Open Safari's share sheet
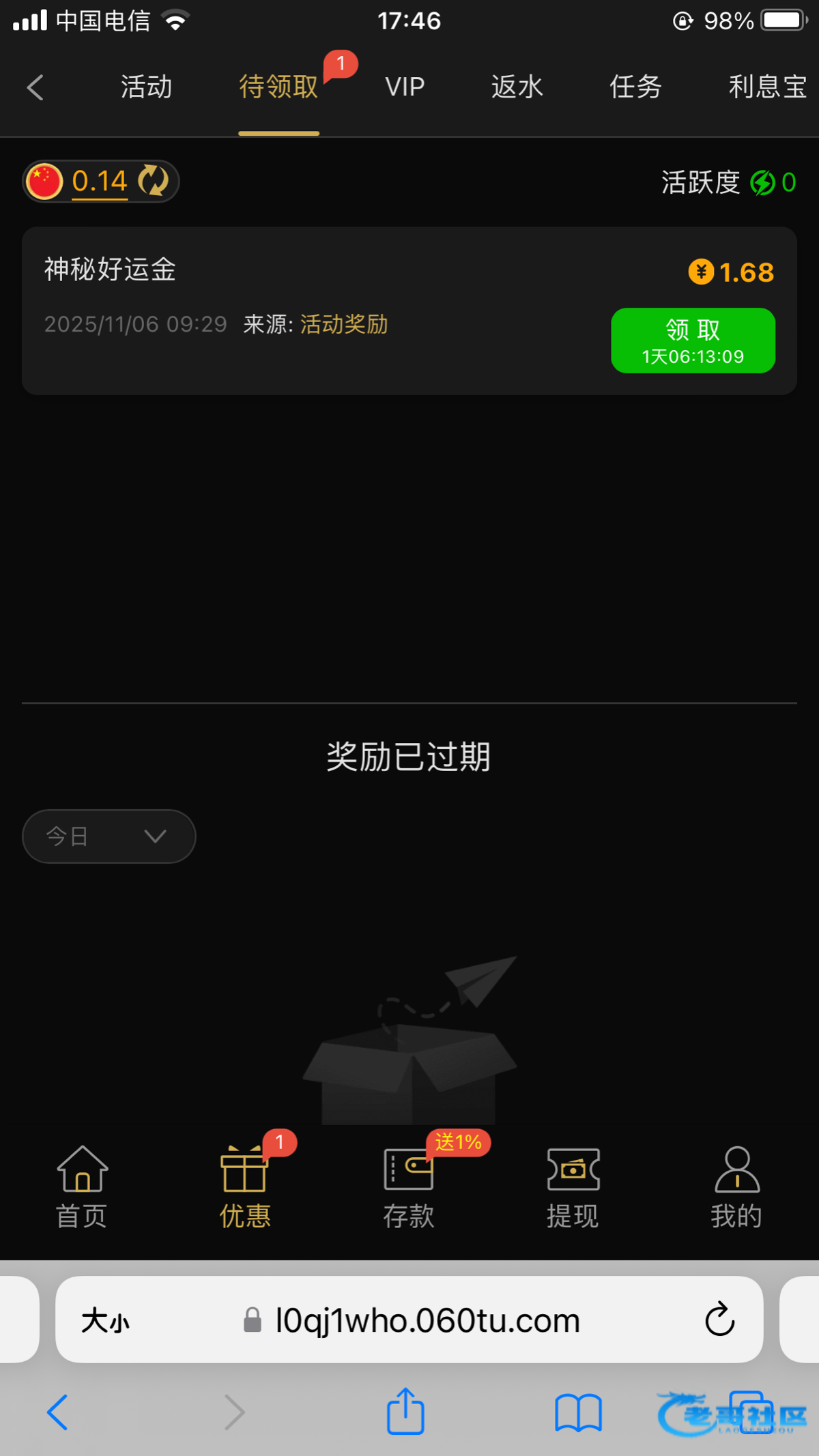The image size is (819, 1456). 405,1411
